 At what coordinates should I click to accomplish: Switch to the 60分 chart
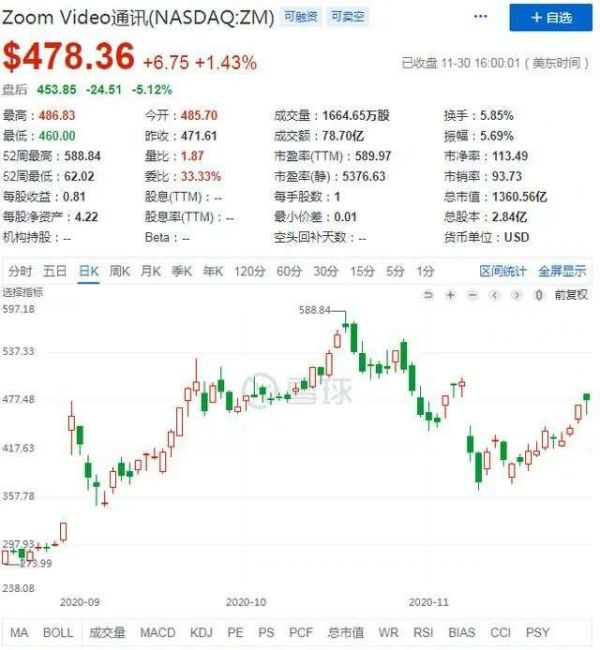point(289,271)
